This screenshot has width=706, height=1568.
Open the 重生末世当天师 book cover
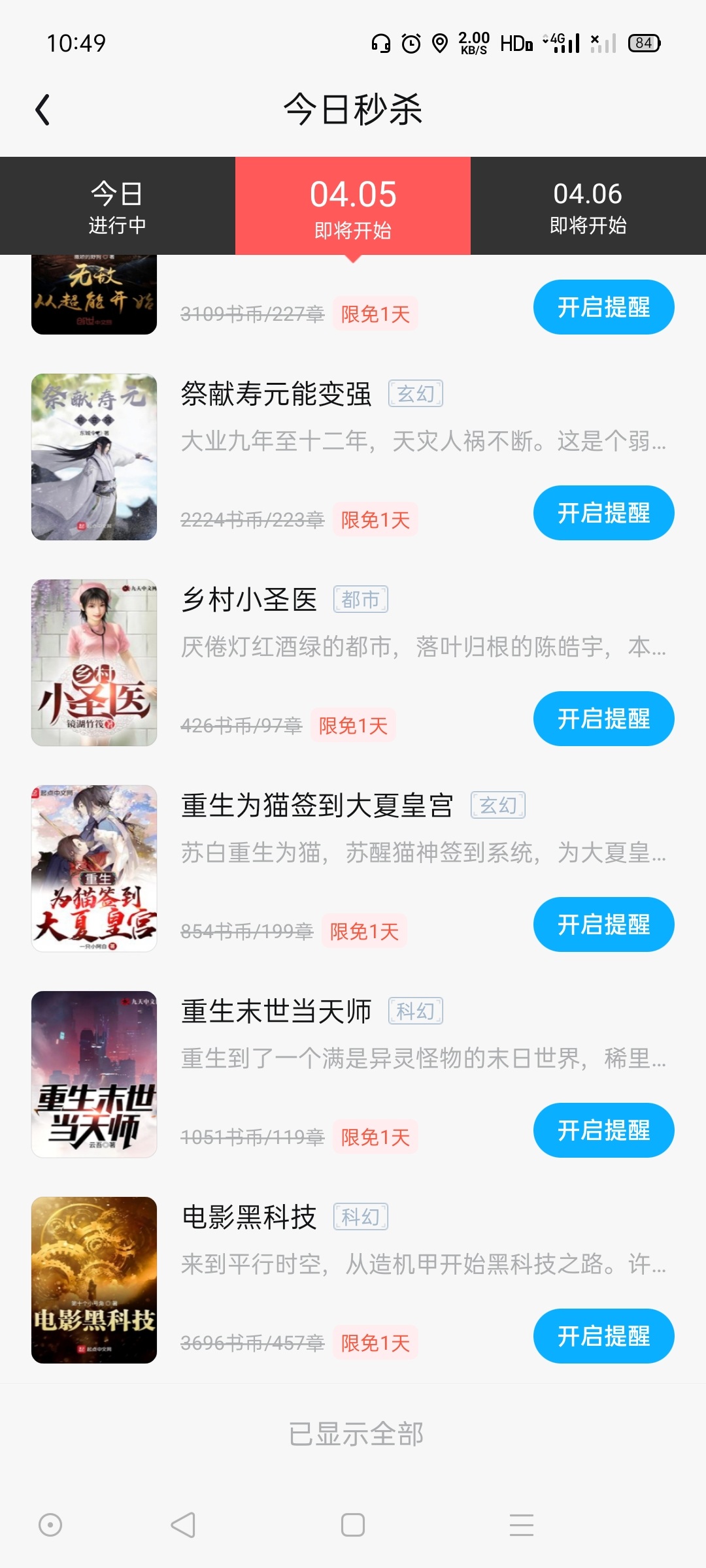[x=94, y=1074]
